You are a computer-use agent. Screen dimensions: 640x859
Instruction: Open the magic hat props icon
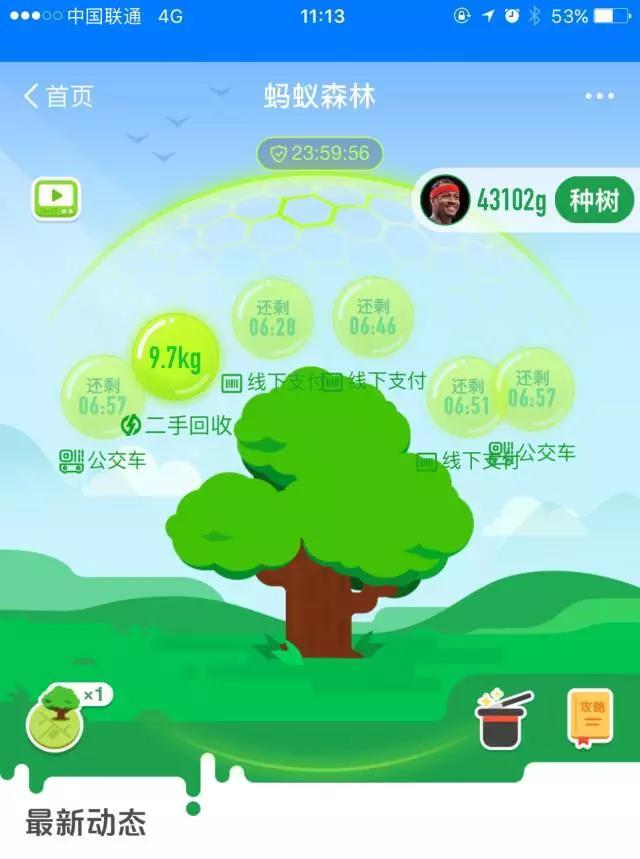coord(505,719)
